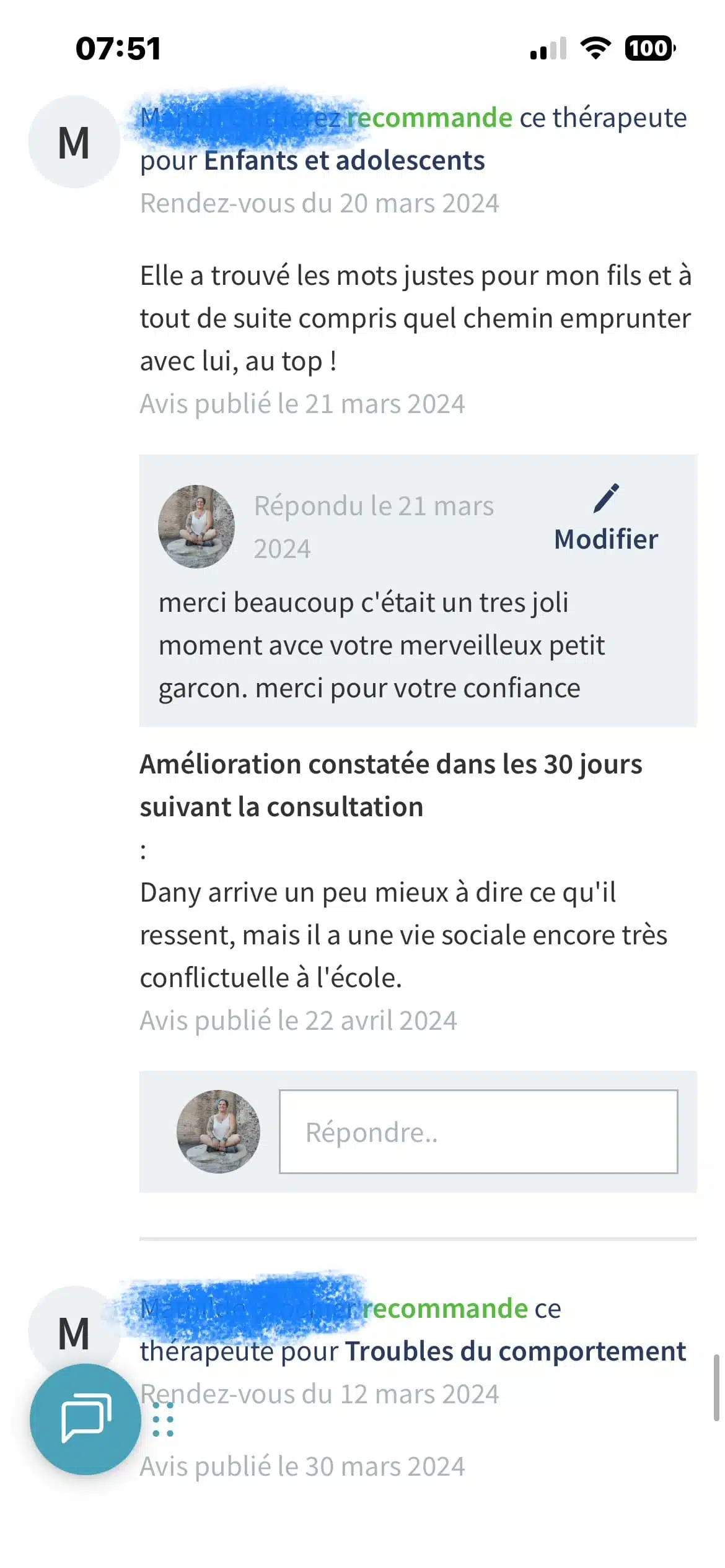The height and width of the screenshot is (1568, 725).
Task: Focus the Répondre reply field
Action: tap(478, 1131)
